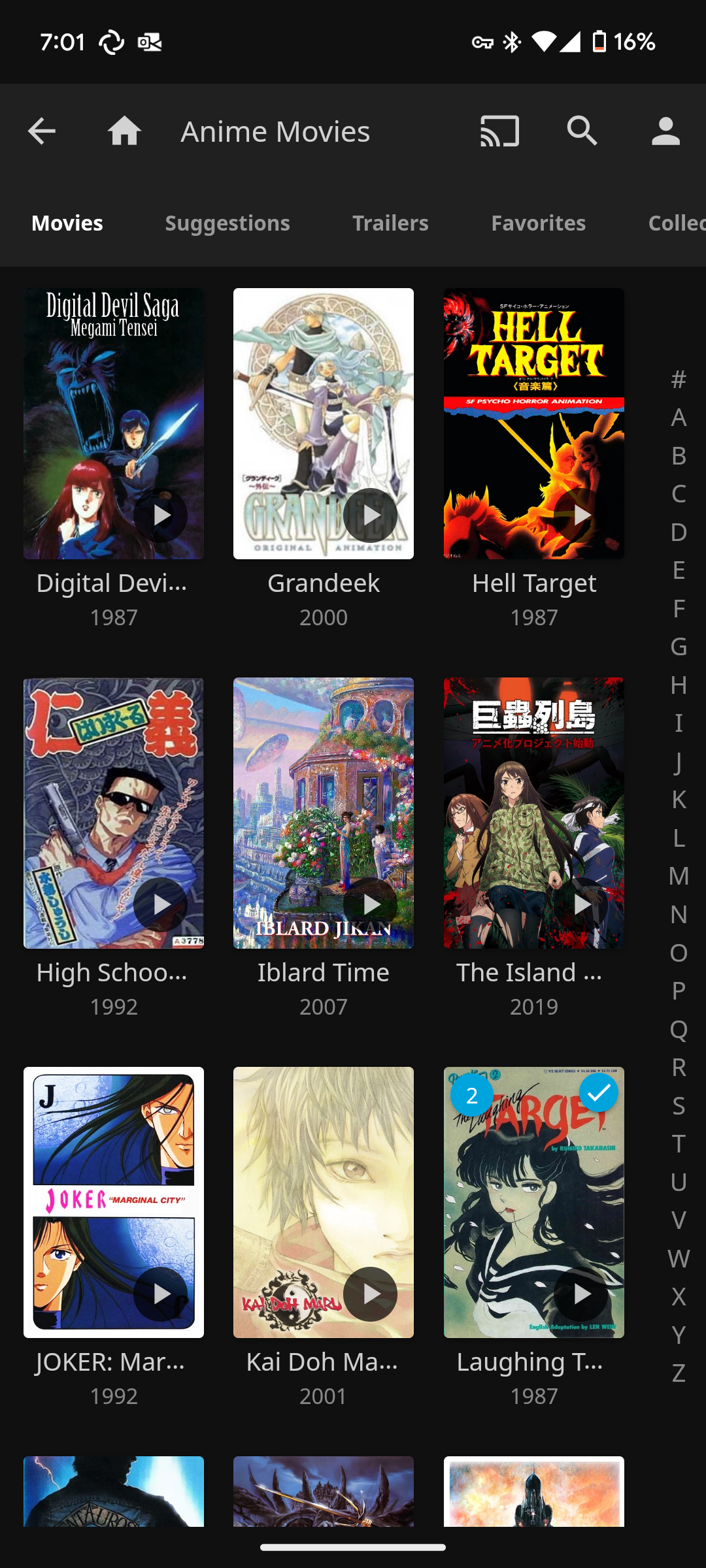Screen dimensions: 706x1568
Task: Open the home screen icon
Action: point(124,131)
